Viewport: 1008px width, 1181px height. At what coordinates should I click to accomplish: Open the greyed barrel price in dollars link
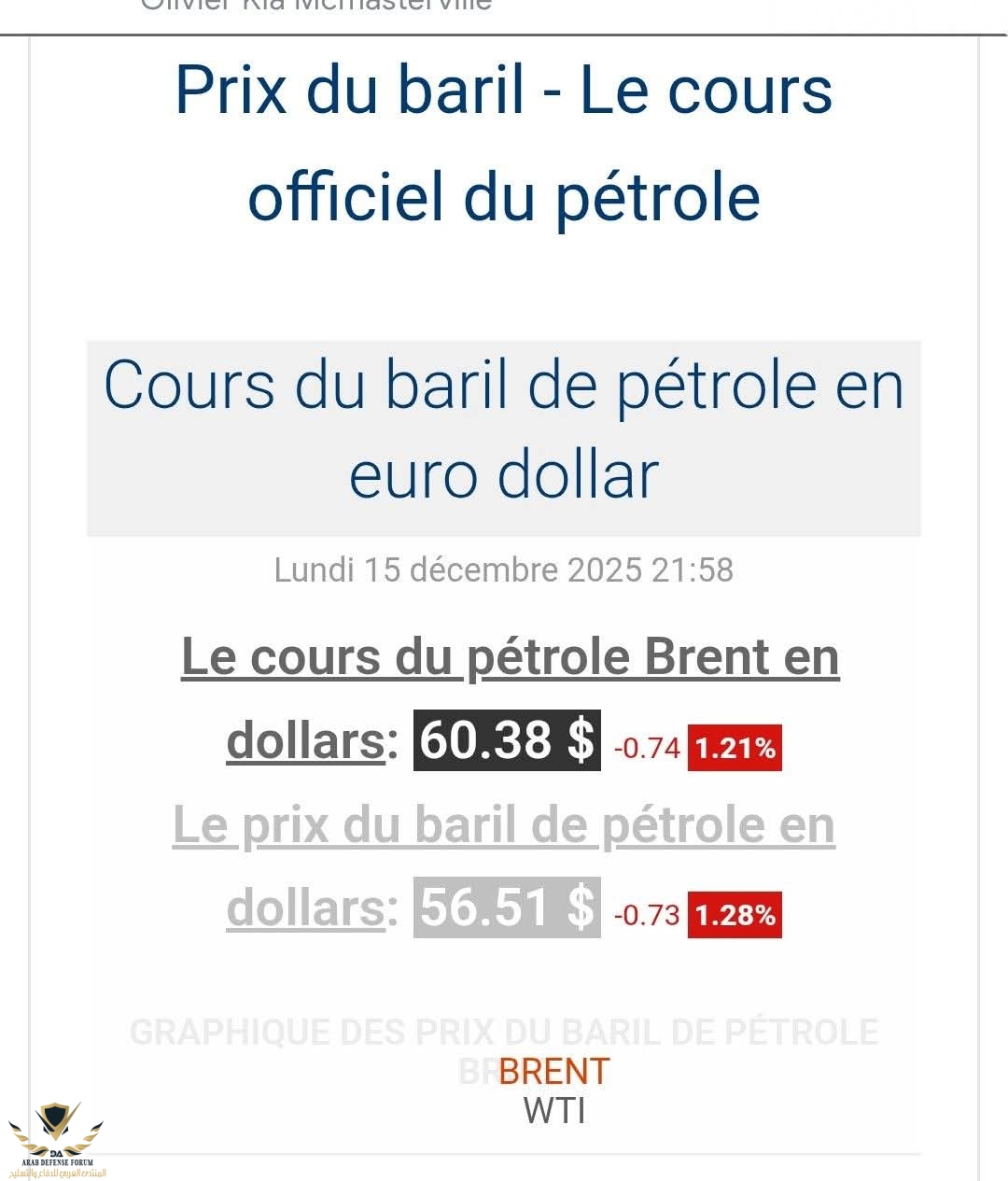click(x=503, y=826)
